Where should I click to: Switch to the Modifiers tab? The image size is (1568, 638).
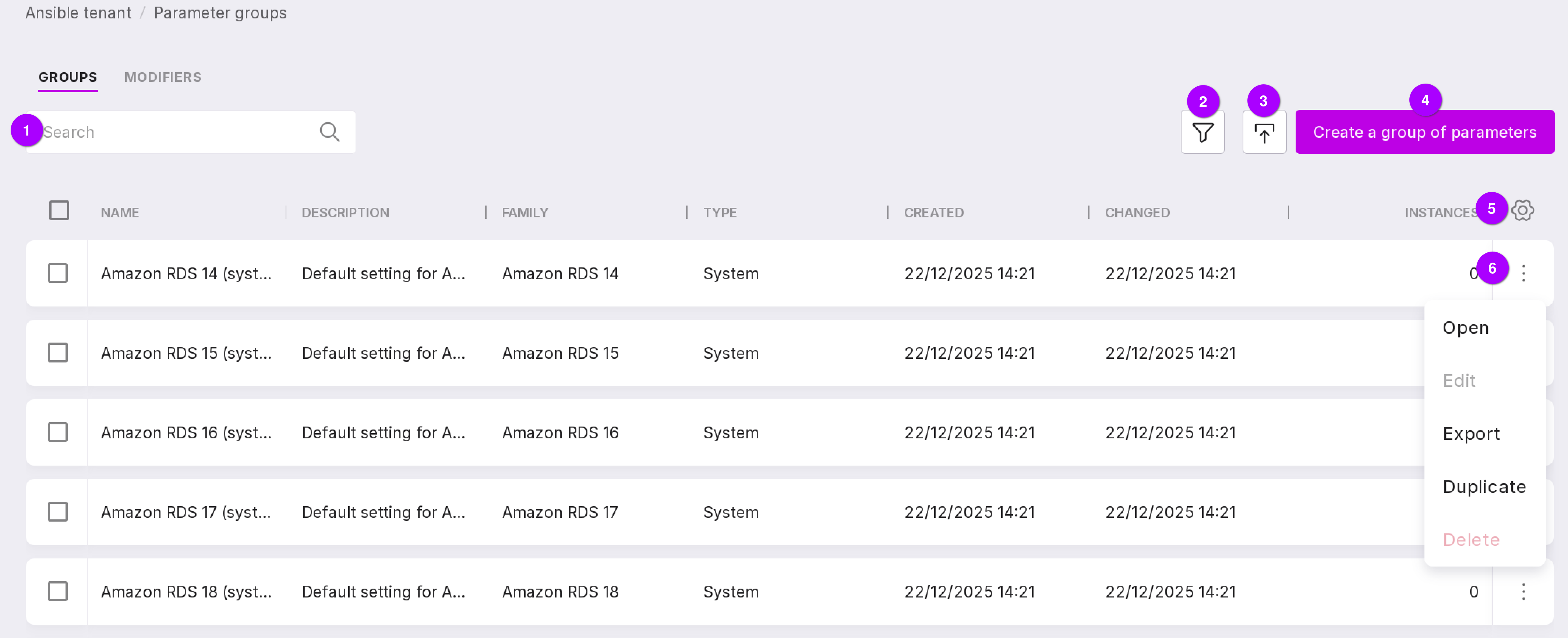point(163,77)
